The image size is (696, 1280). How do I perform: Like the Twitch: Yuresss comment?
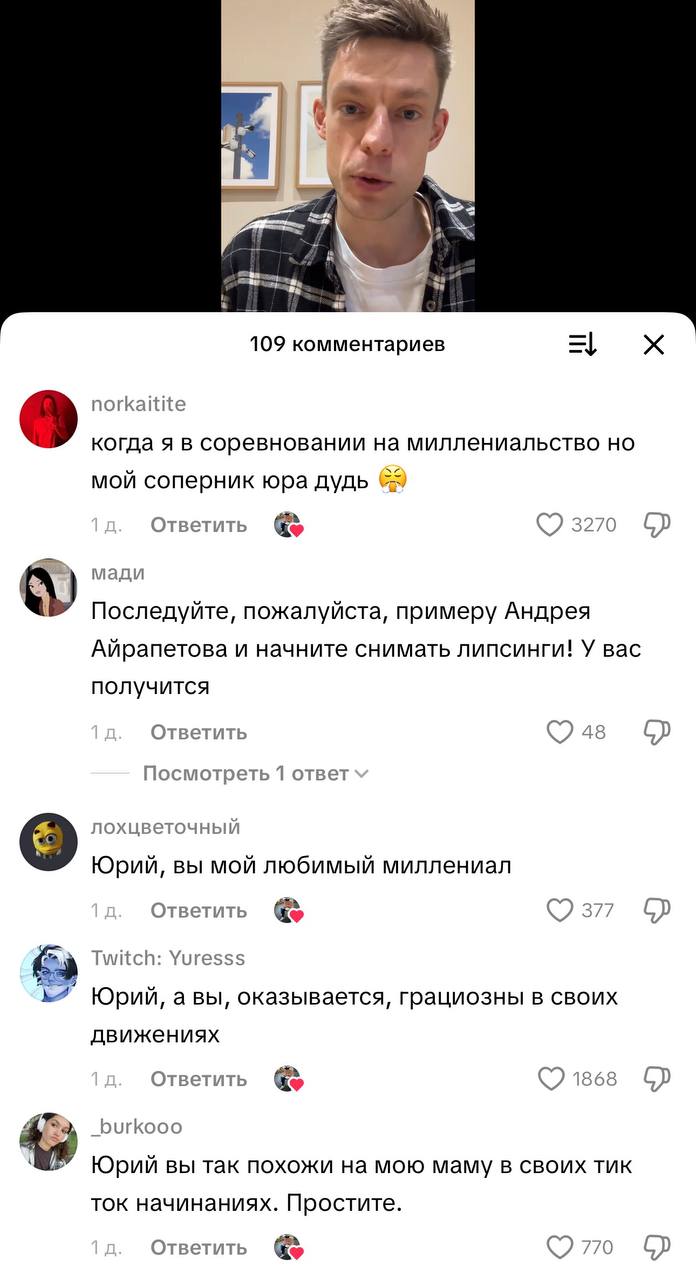pyautogui.click(x=552, y=1078)
